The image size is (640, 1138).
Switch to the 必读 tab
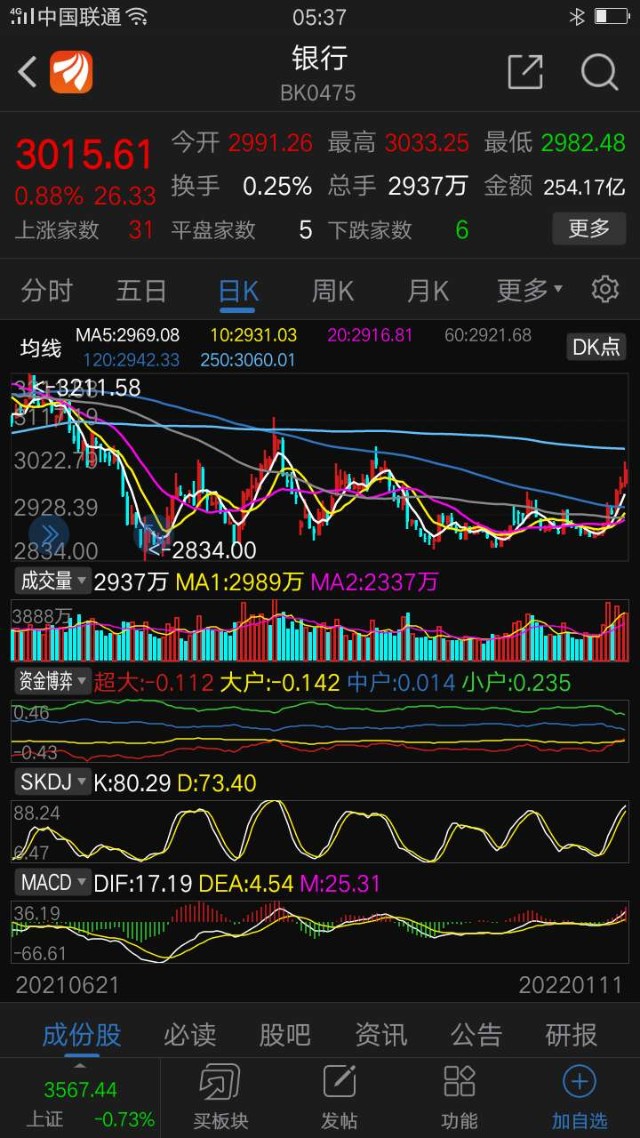(190, 1034)
